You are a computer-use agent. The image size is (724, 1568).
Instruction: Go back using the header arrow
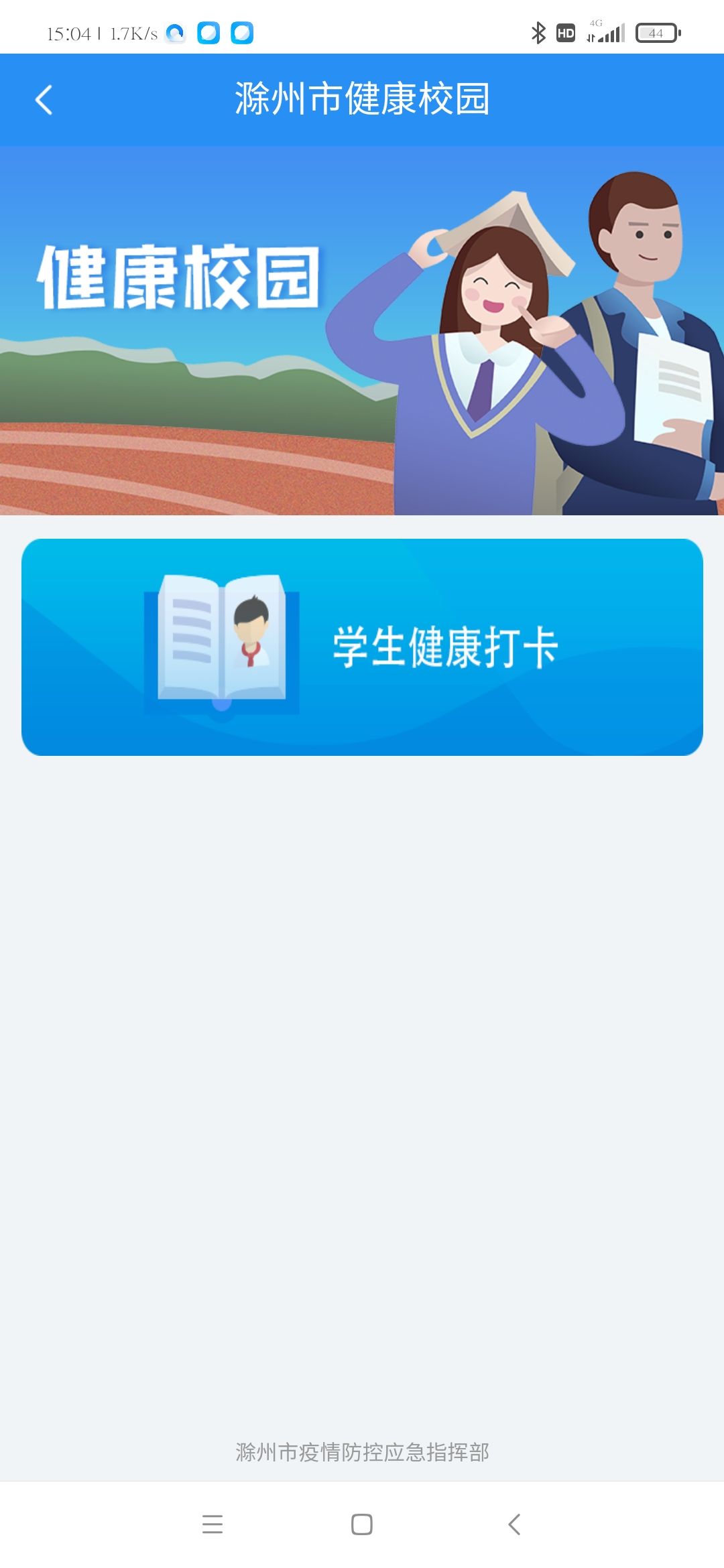click(44, 100)
